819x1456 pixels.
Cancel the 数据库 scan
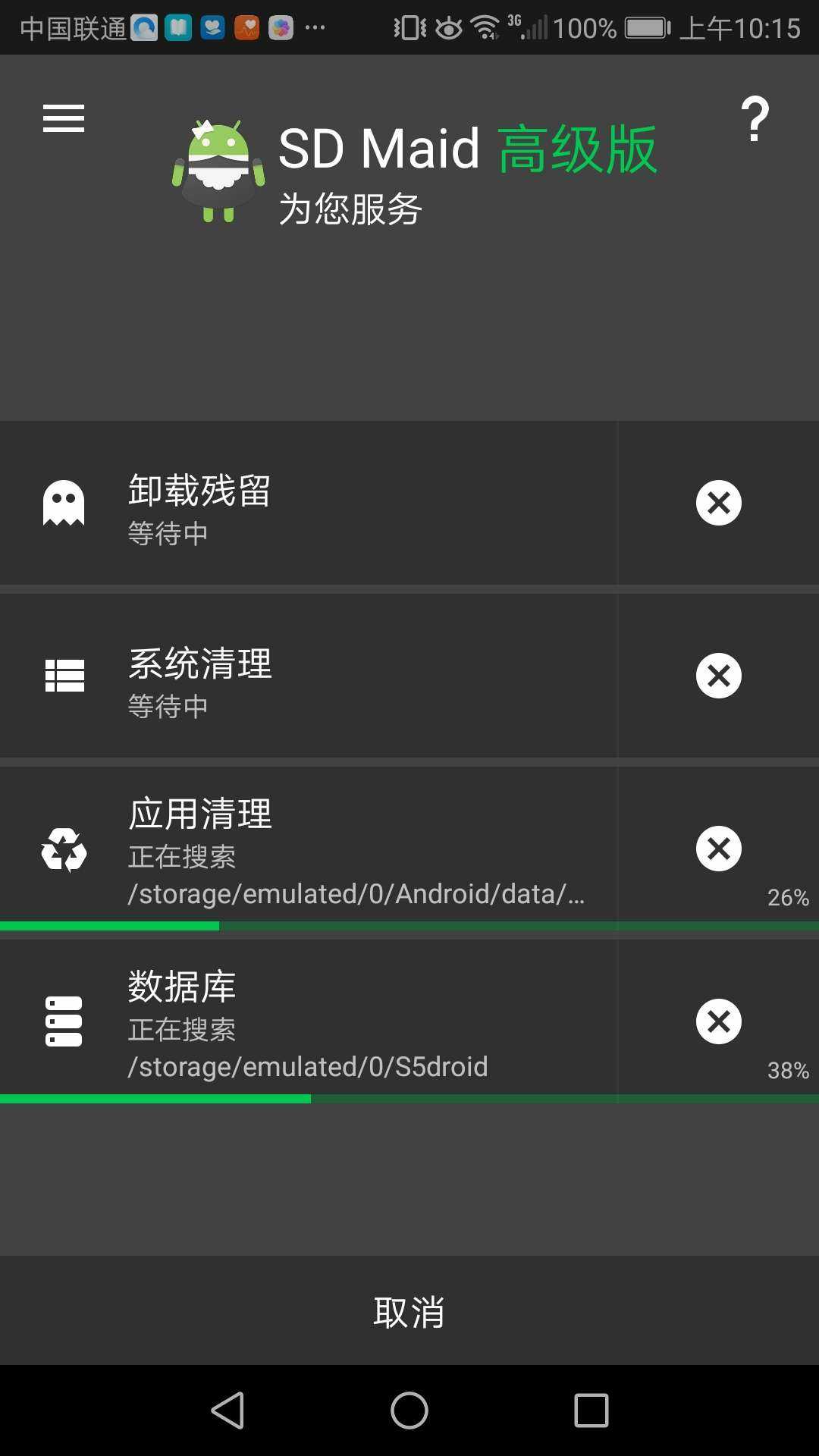[x=718, y=1021]
